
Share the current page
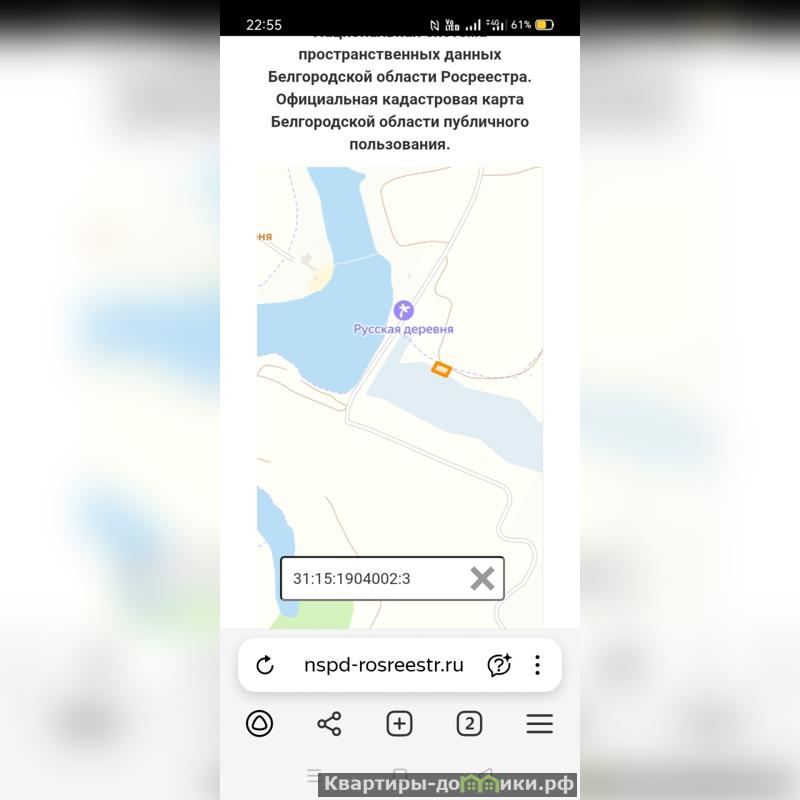[x=329, y=724]
